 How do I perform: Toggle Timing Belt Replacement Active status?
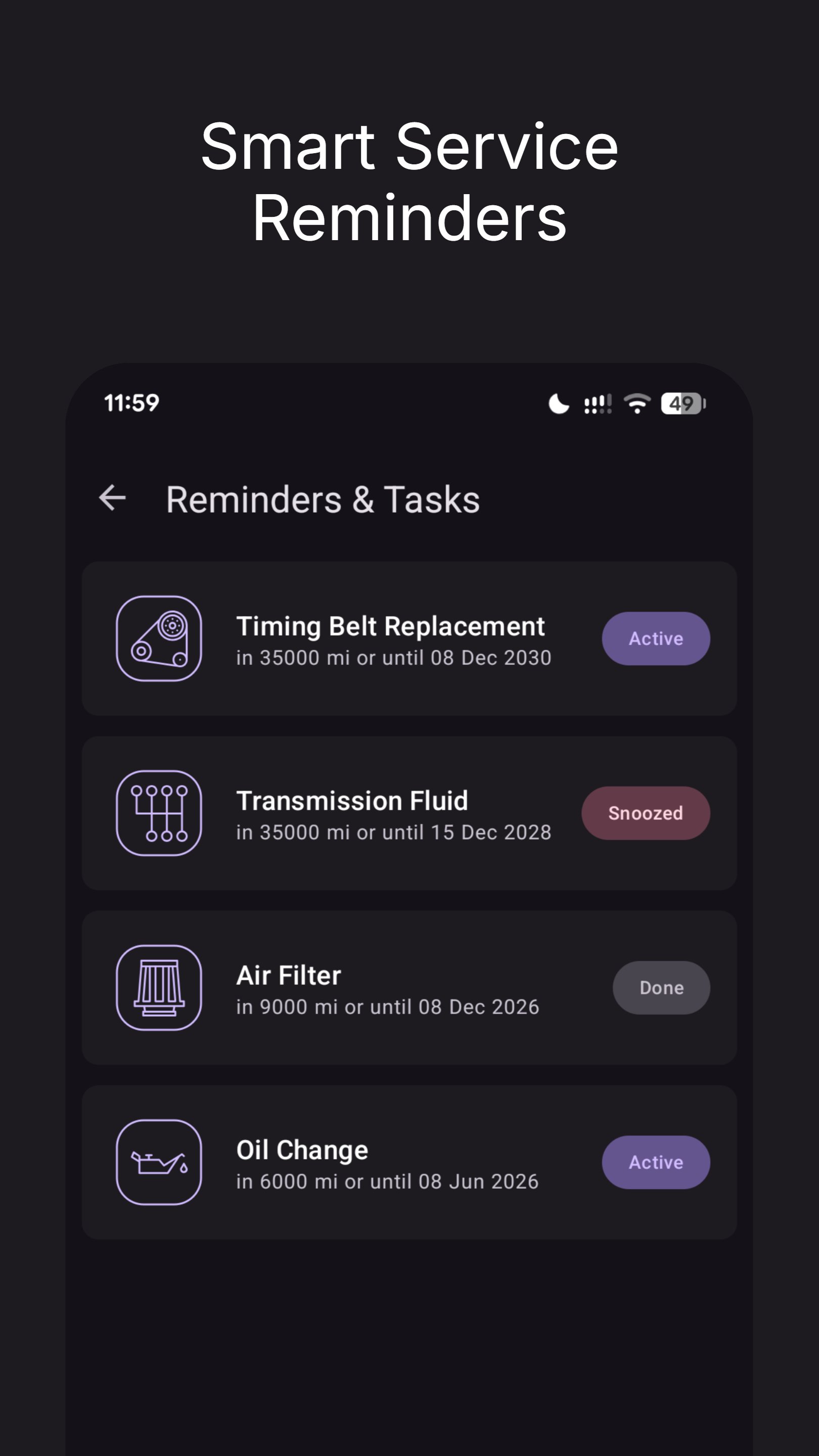(x=655, y=639)
